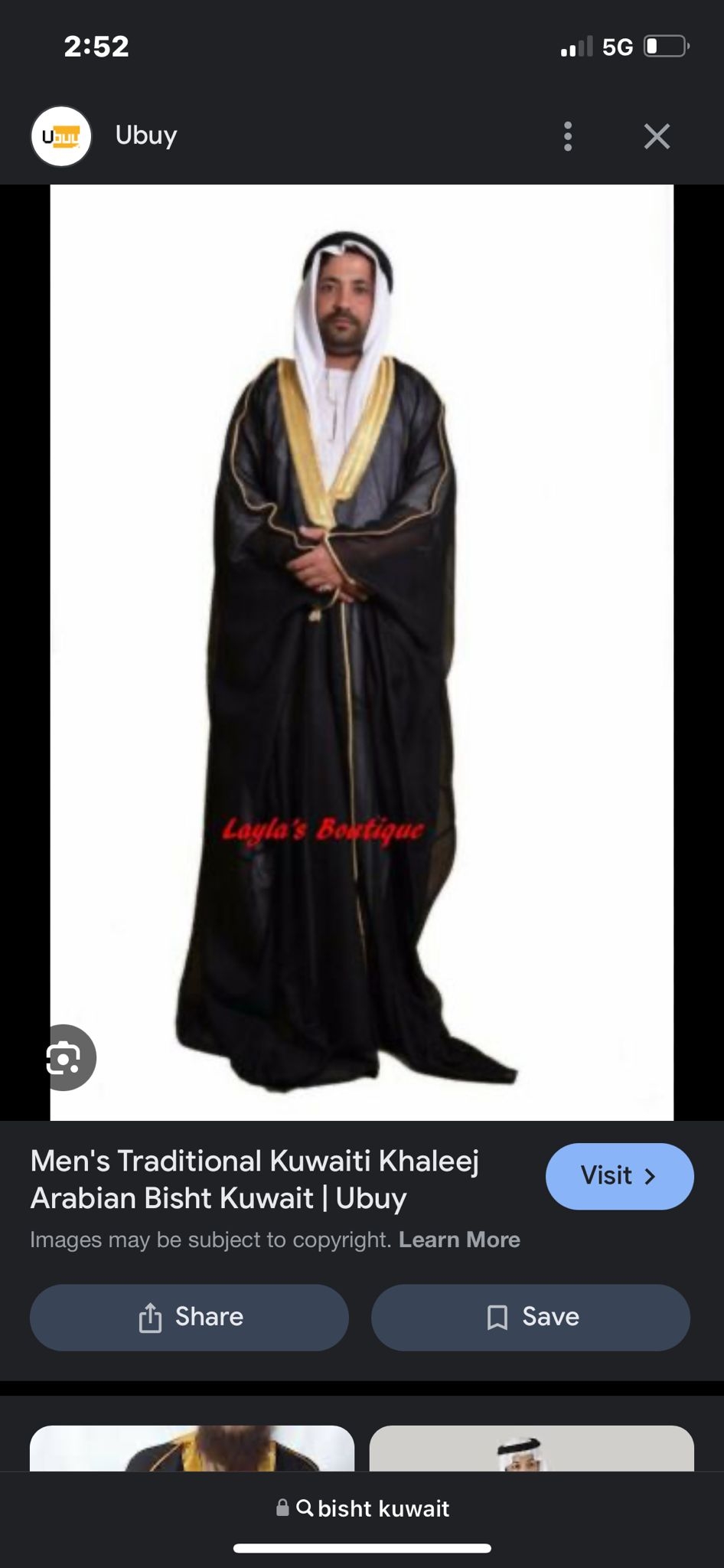The width and height of the screenshot is (724, 1568).
Task: Close the image viewer
Action: [657, 136]
